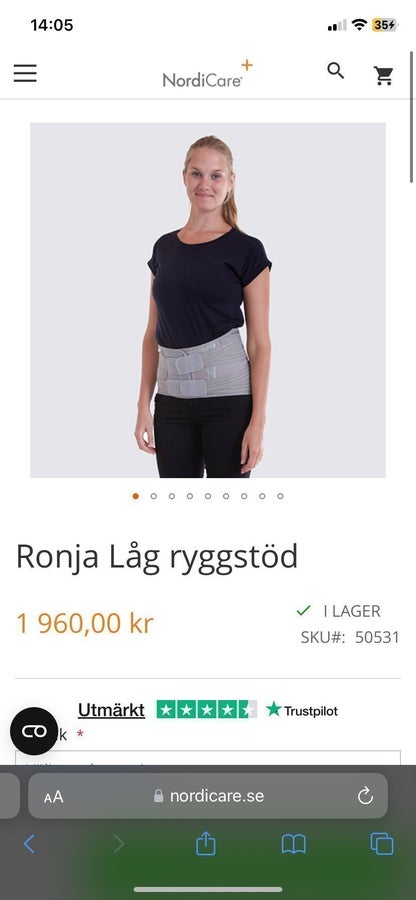Open the black accessibility widget button

tap(34, 731)
